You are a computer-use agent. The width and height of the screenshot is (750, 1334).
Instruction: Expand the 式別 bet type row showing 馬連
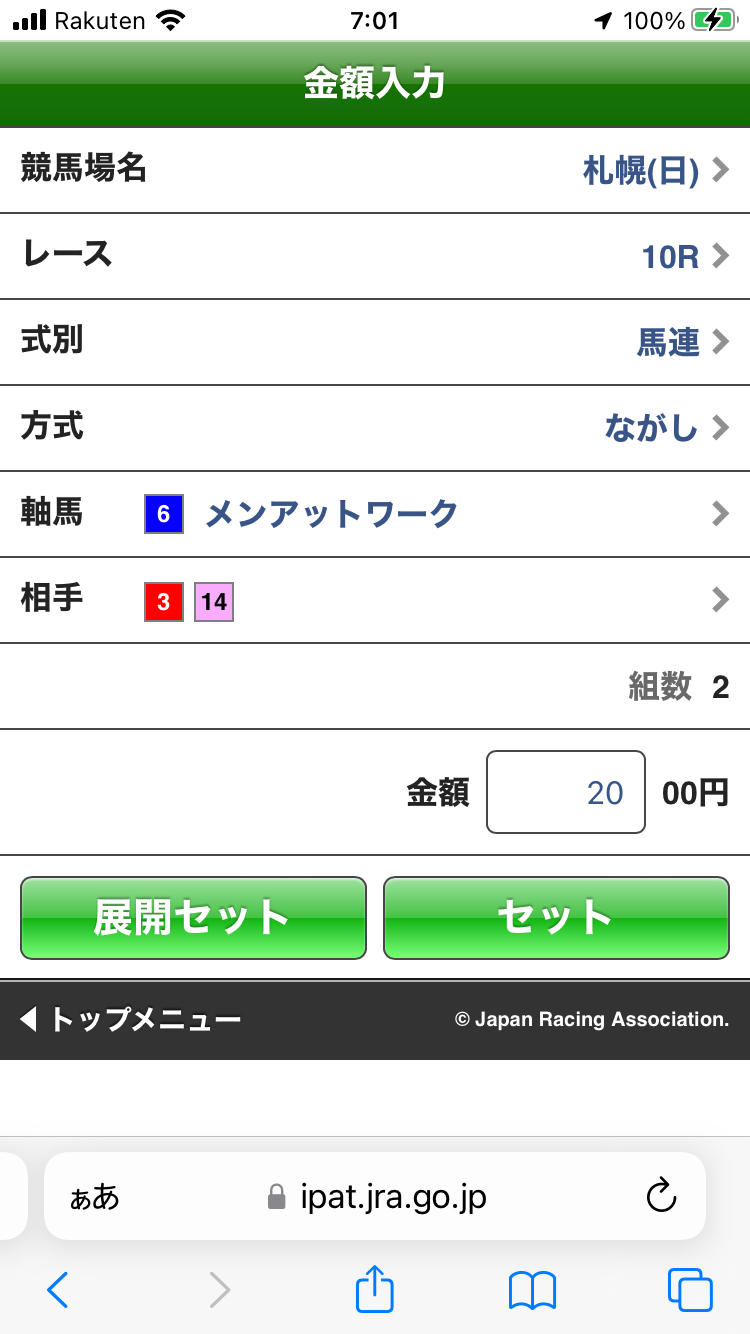pos(375,340)
